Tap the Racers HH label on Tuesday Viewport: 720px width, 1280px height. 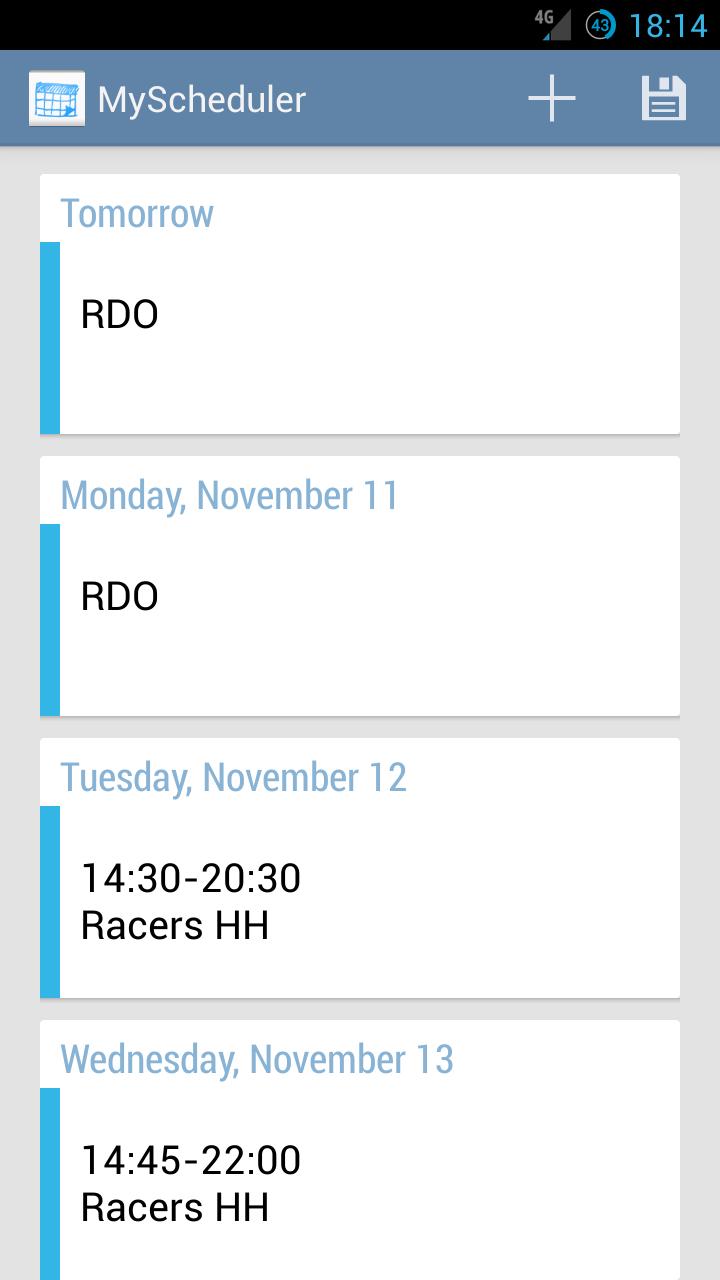pyautogui.click(x=176, y=925)
